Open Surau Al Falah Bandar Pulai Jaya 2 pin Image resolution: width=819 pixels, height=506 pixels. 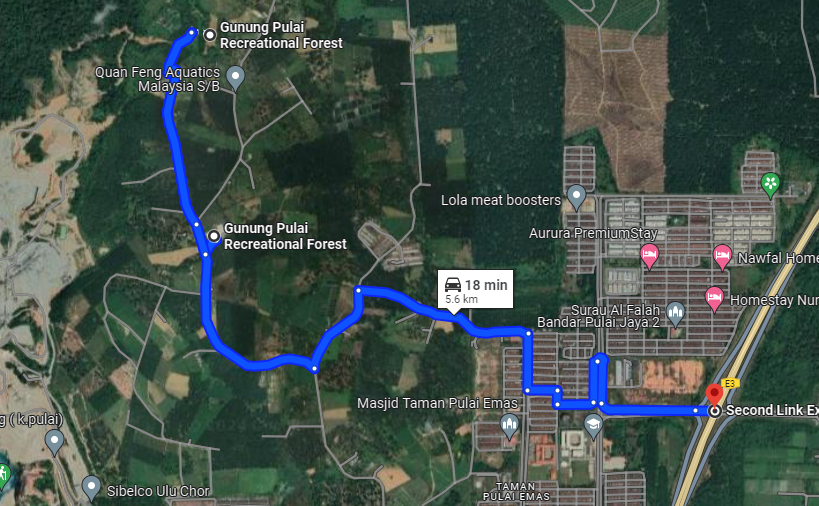(675, 314)
